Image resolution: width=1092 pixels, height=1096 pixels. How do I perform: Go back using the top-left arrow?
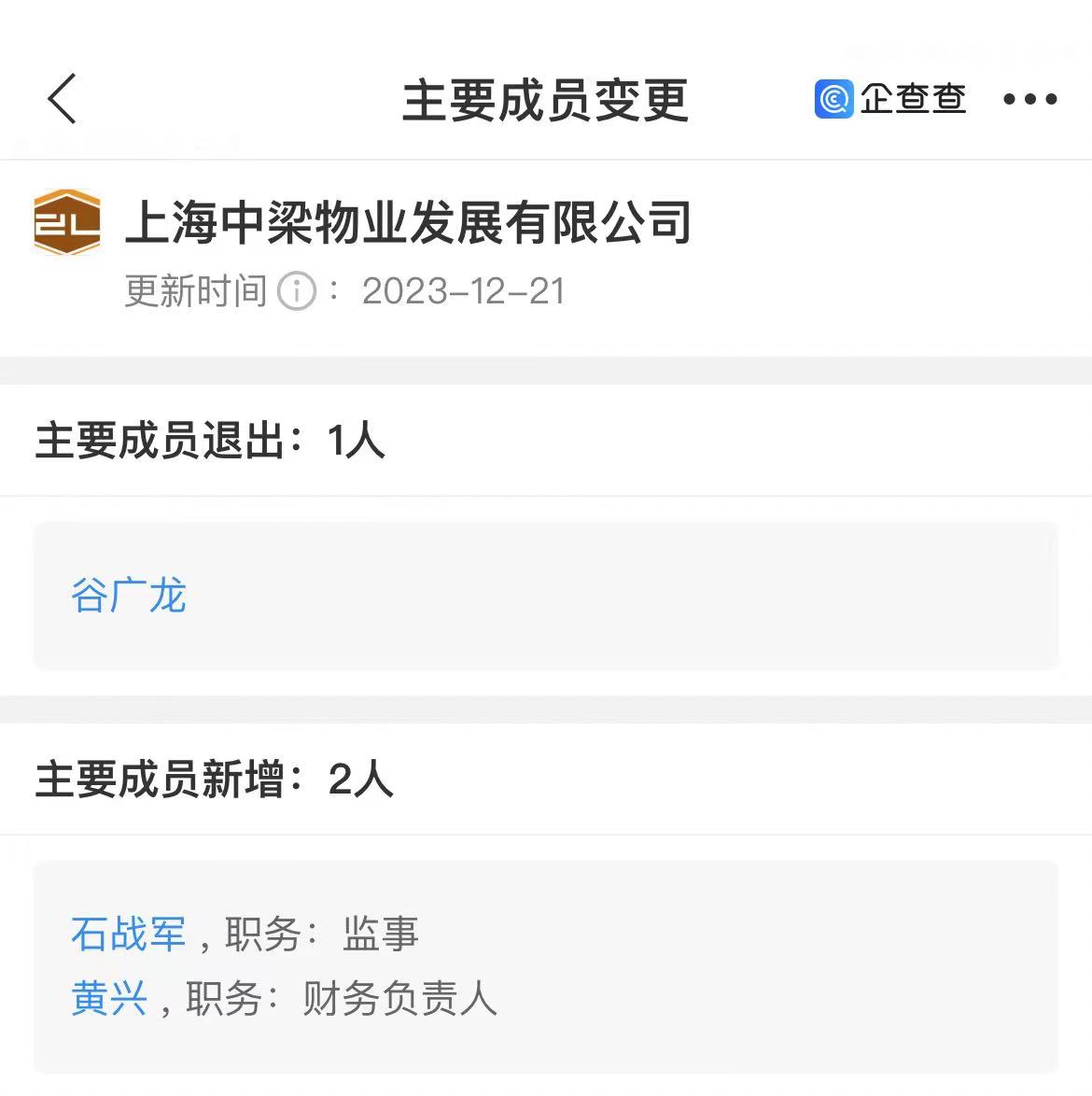tap(62, 99)
